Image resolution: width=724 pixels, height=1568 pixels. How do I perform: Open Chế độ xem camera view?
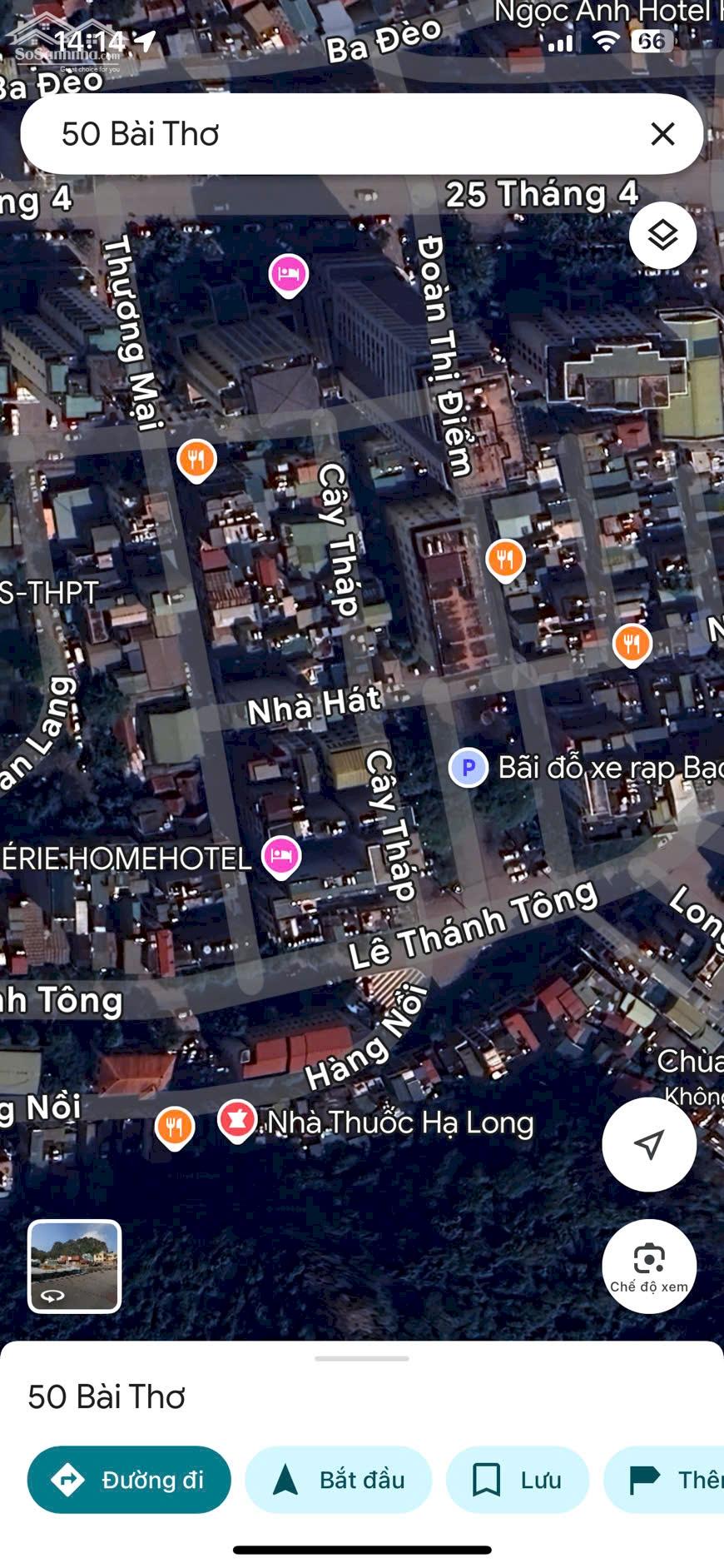[649, 1267]
